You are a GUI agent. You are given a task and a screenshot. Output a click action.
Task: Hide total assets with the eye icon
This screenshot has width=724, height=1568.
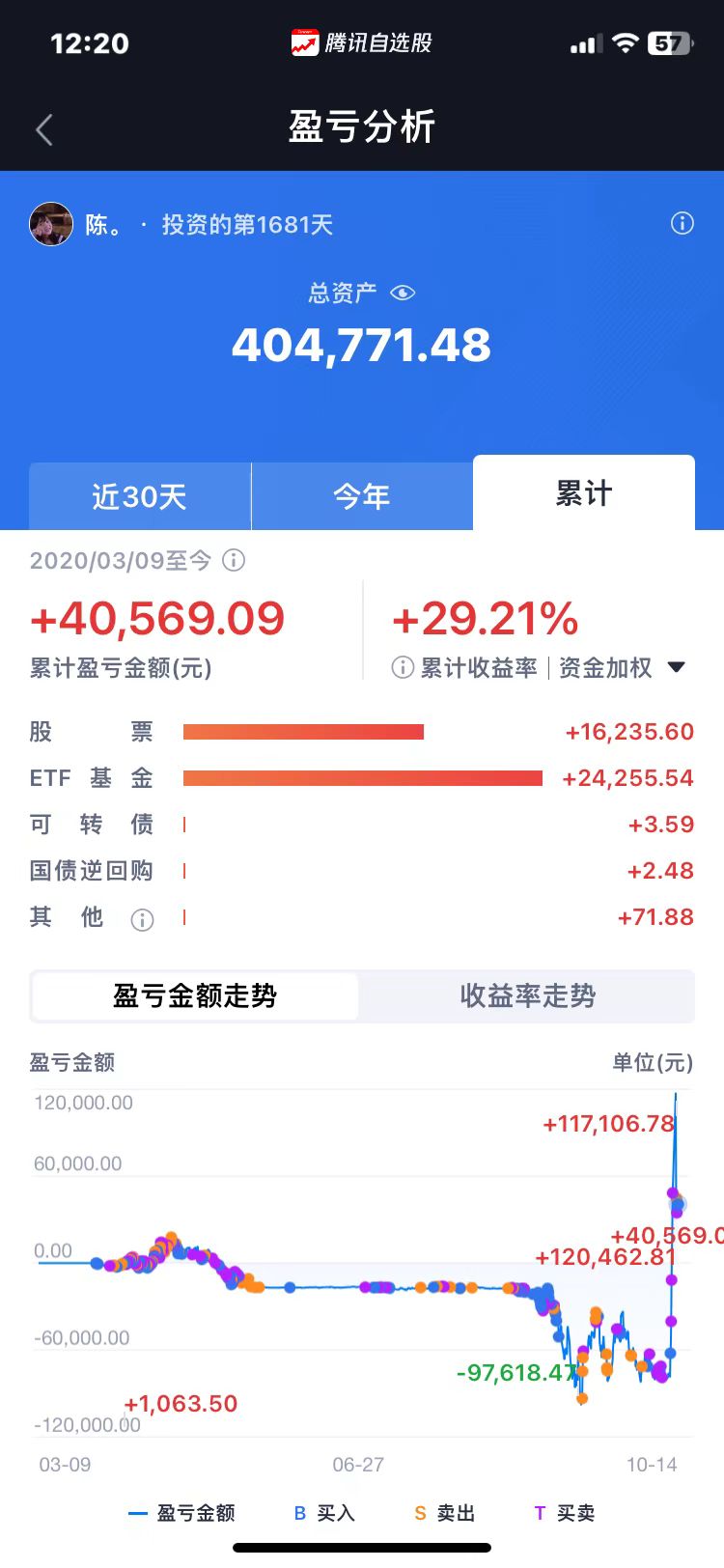click(x=403, y=293)
